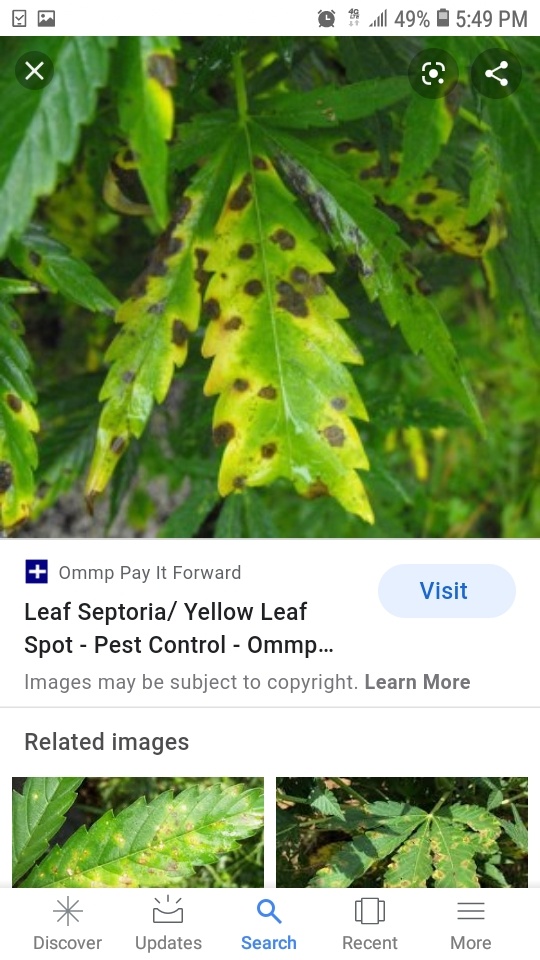This screenshot has width=540, height=960.
Task: Switch to the Discover tab
Action: point(67,924)
